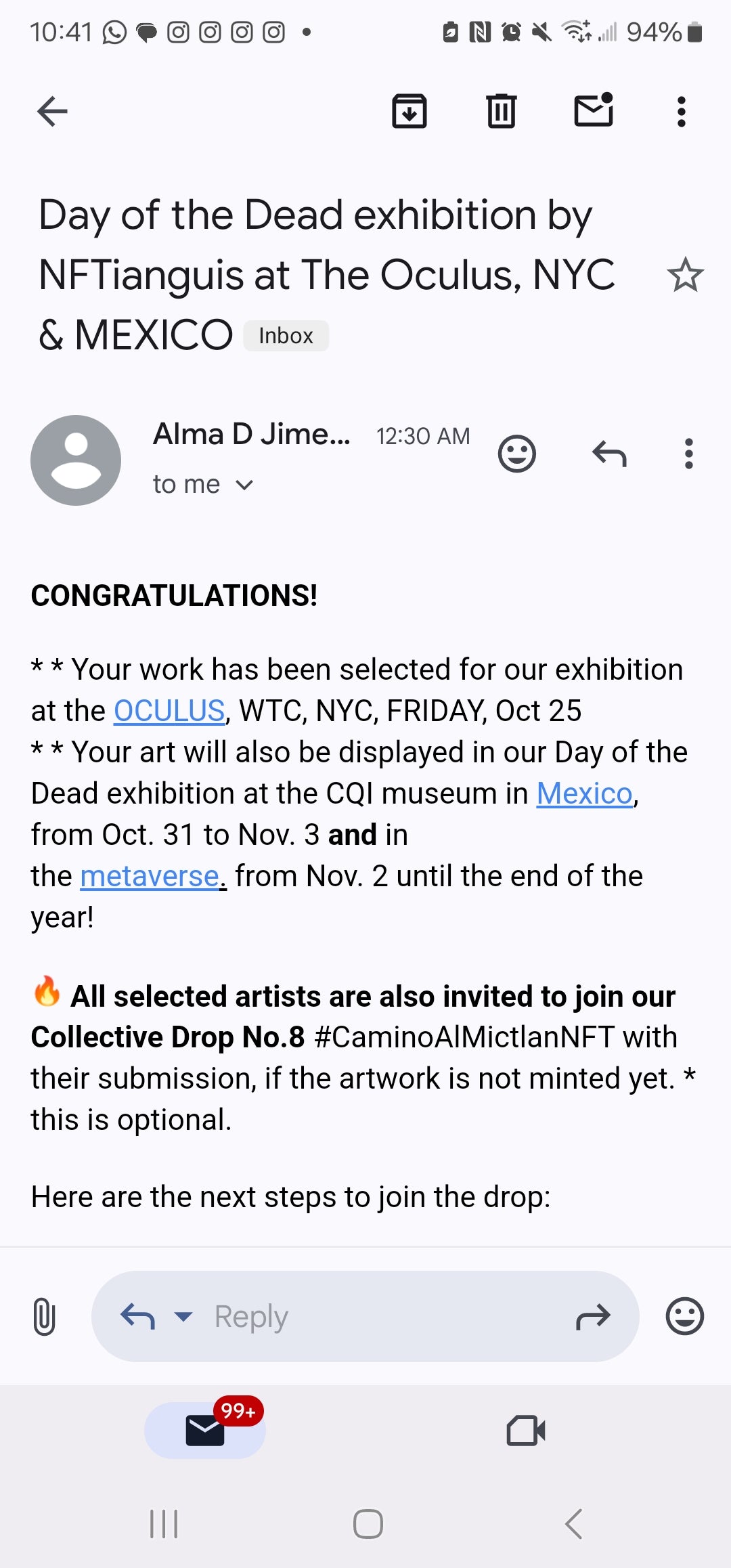
Task: Delete this email
Action: click(501, 111)
